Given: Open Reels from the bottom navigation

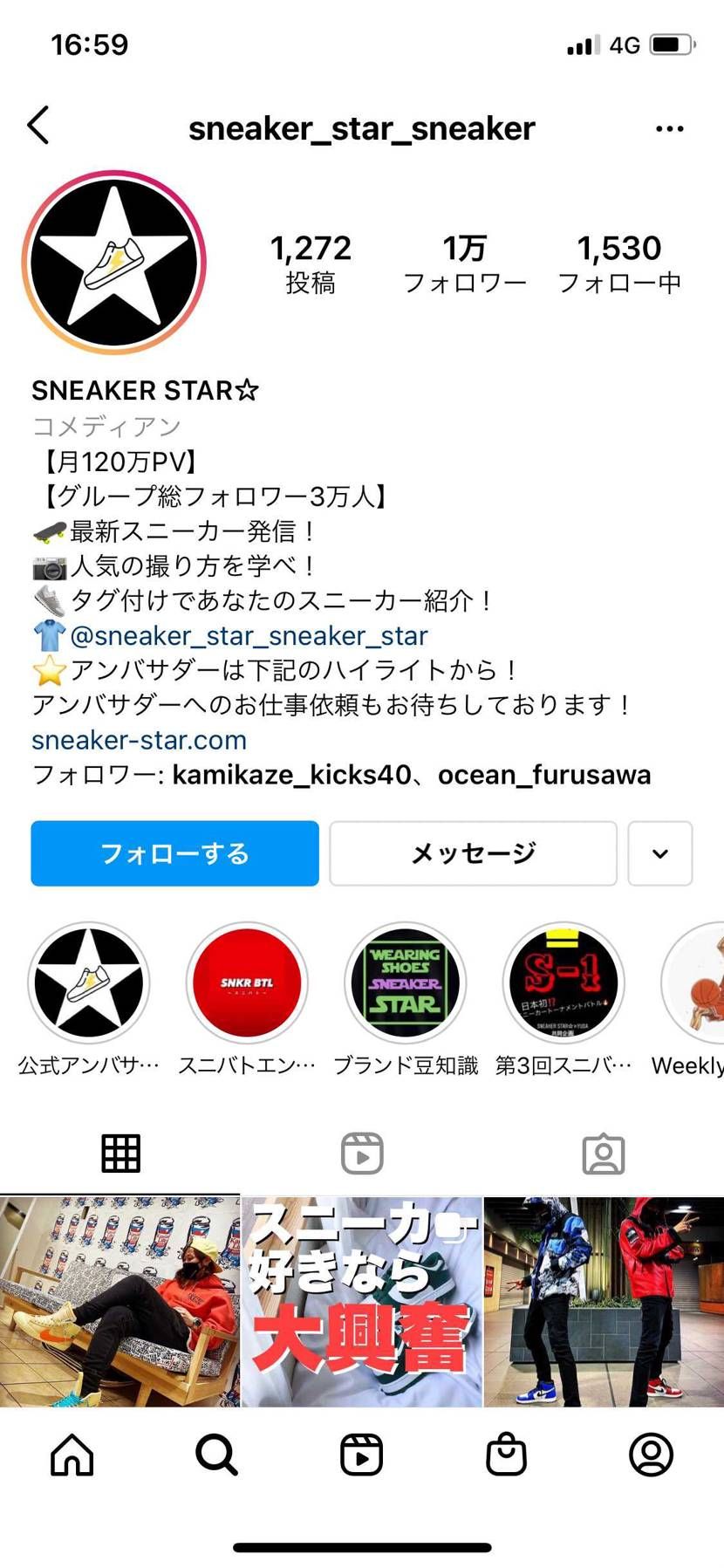Looking at the screenshot, I should (361, 1454).
